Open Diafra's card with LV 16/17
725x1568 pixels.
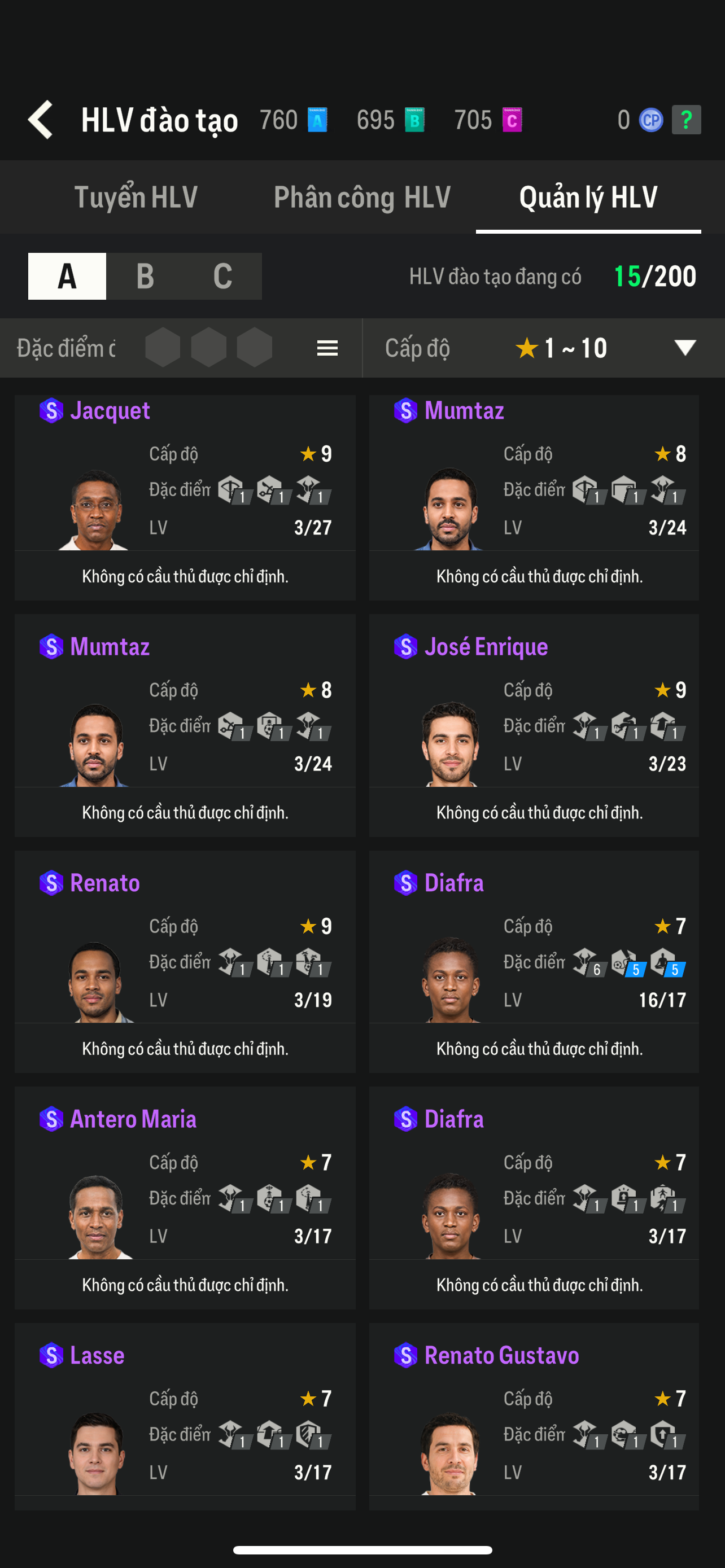coord(534,961)
